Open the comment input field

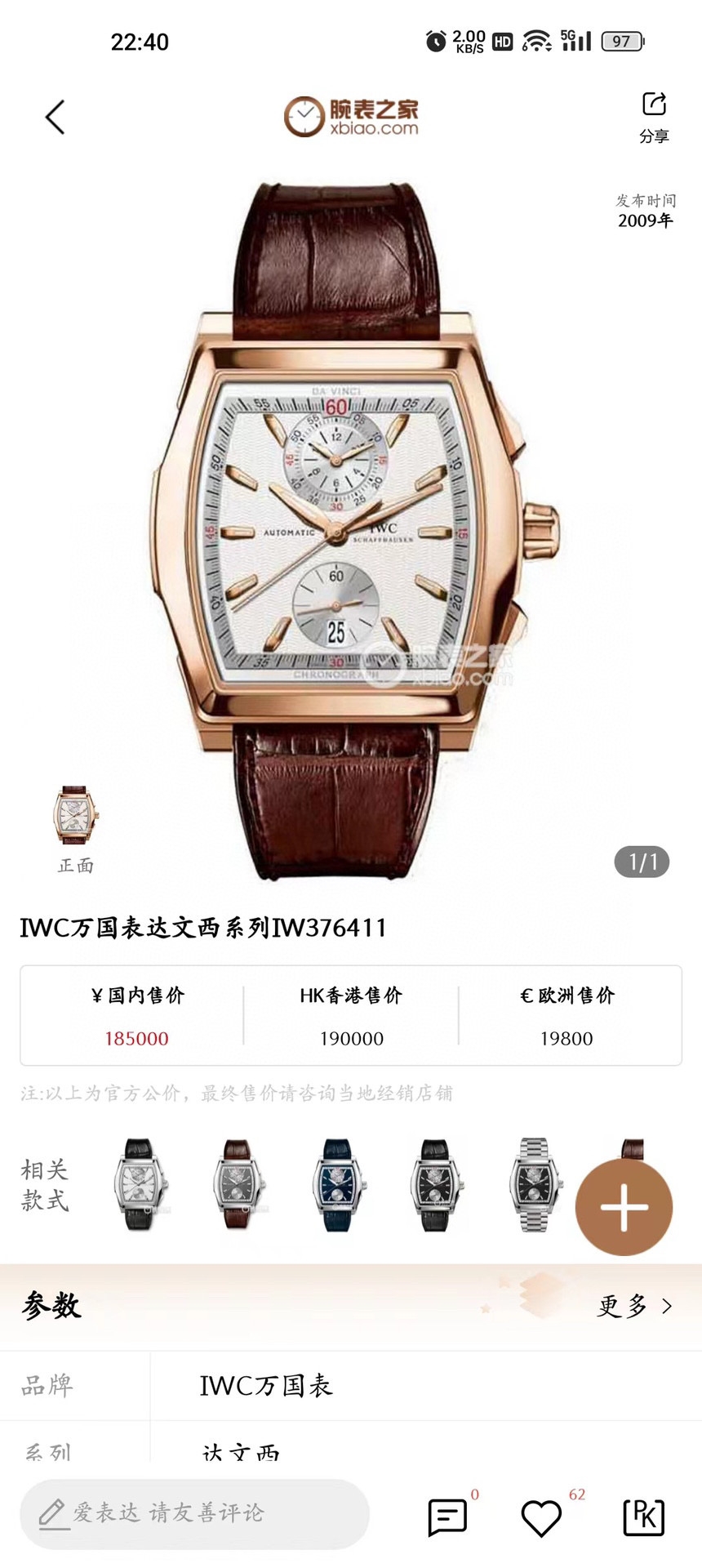(194, 1513)
